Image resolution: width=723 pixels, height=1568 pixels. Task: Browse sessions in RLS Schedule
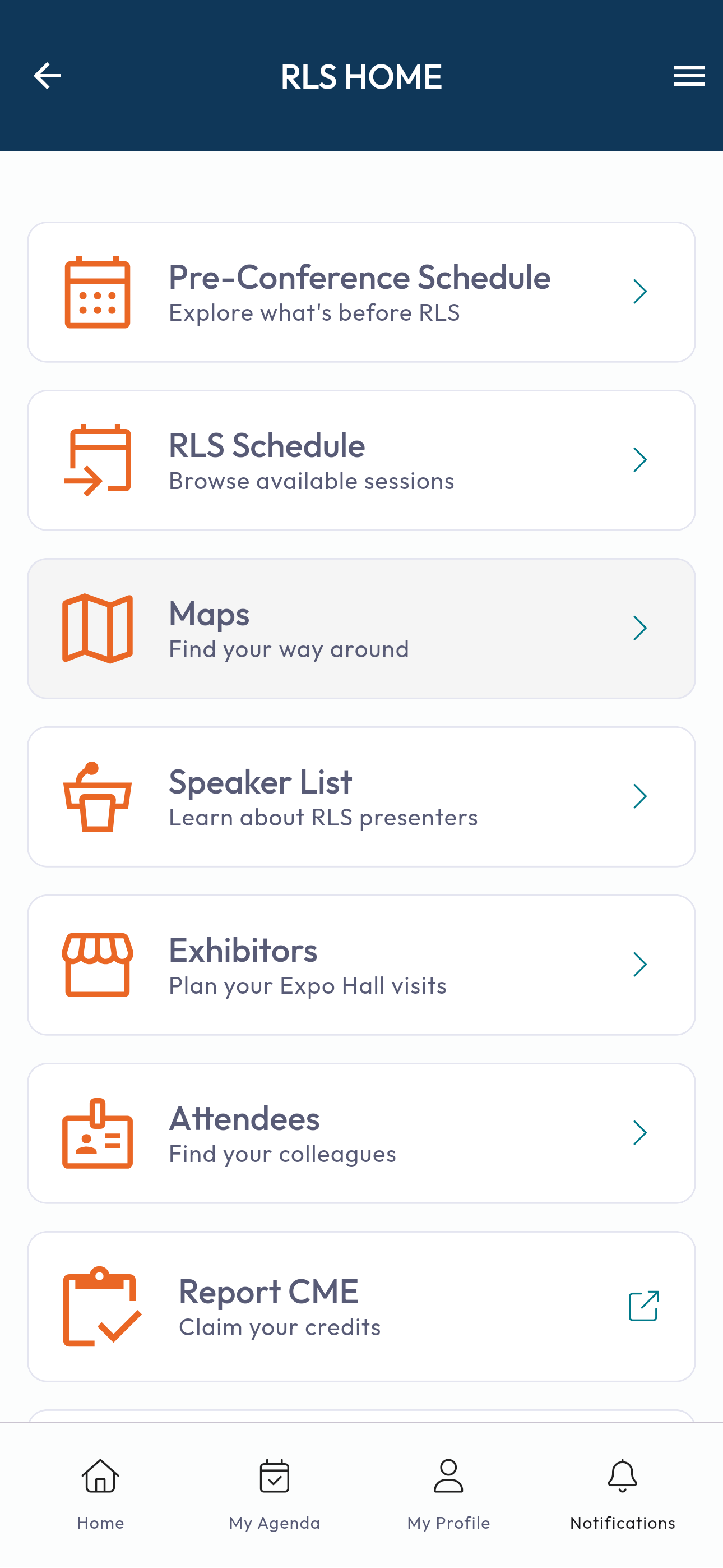click(x=361, y=460)
